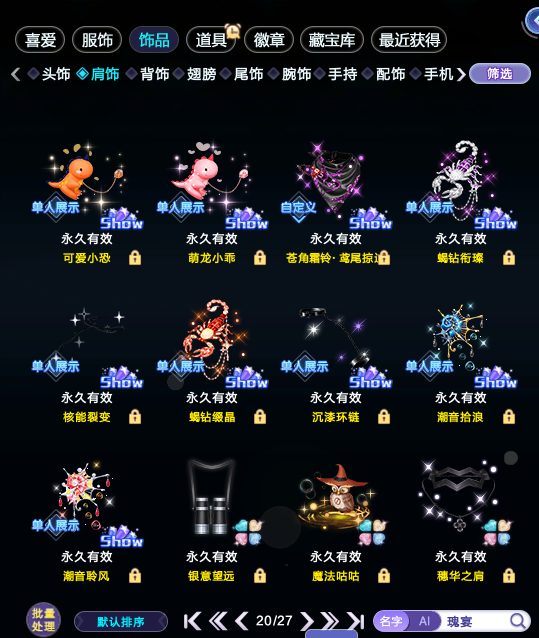
Task: Jump to the last page
Action: click(356, 621)
